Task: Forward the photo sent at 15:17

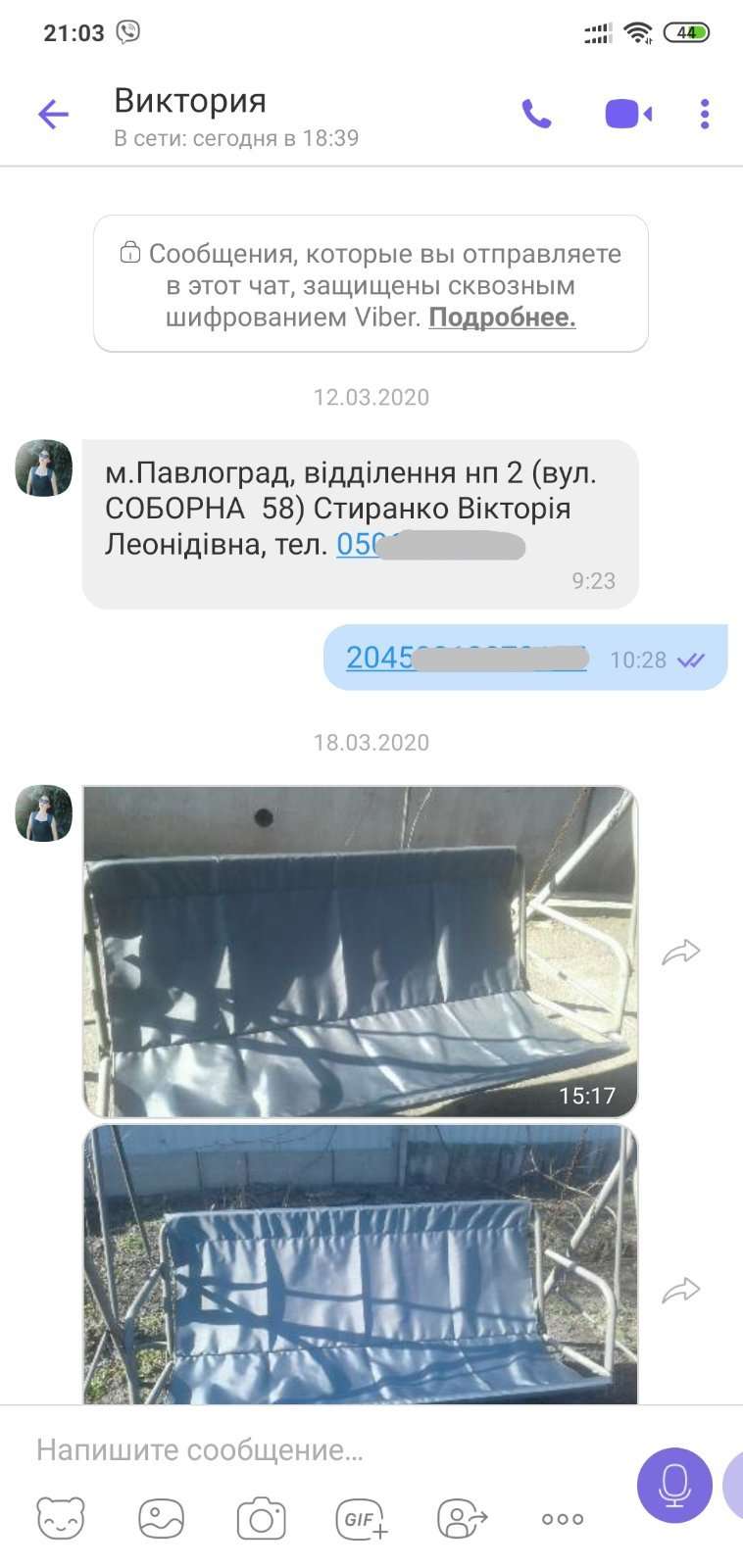Action: [680, 952]
